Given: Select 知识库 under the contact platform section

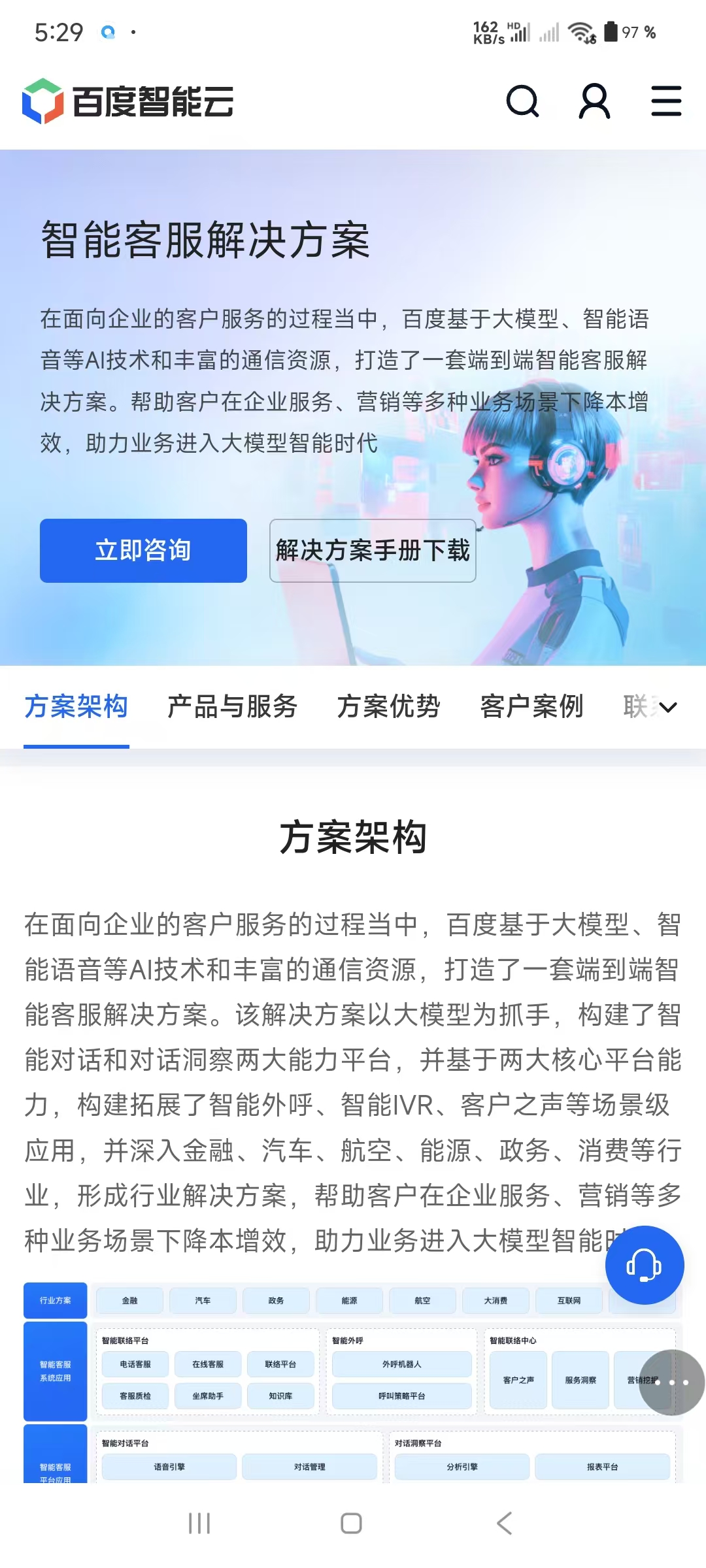Looking at the screenshot, I should coord(281,1396).
